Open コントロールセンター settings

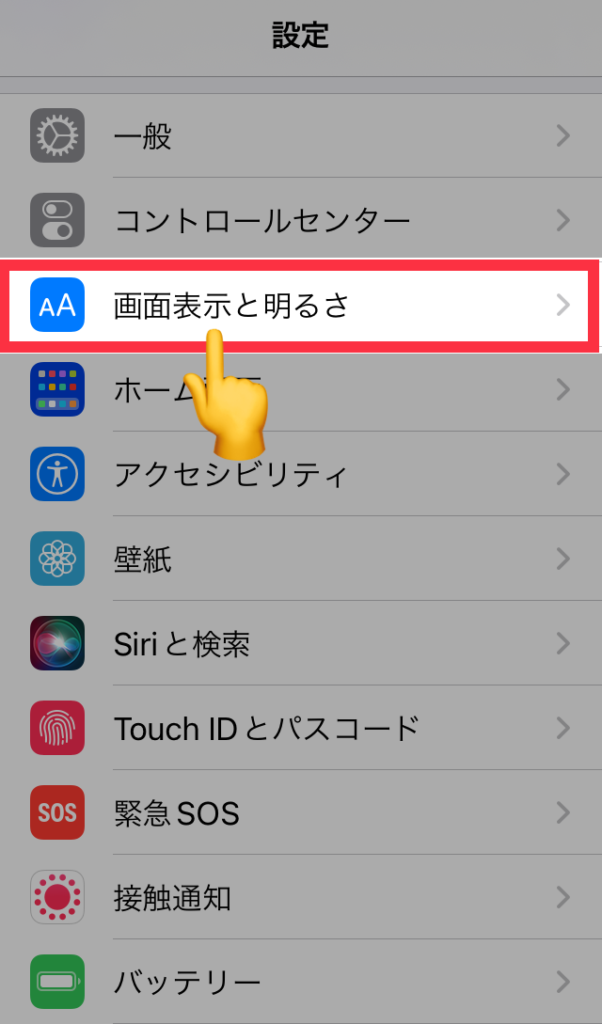click(x=300, y=220)
